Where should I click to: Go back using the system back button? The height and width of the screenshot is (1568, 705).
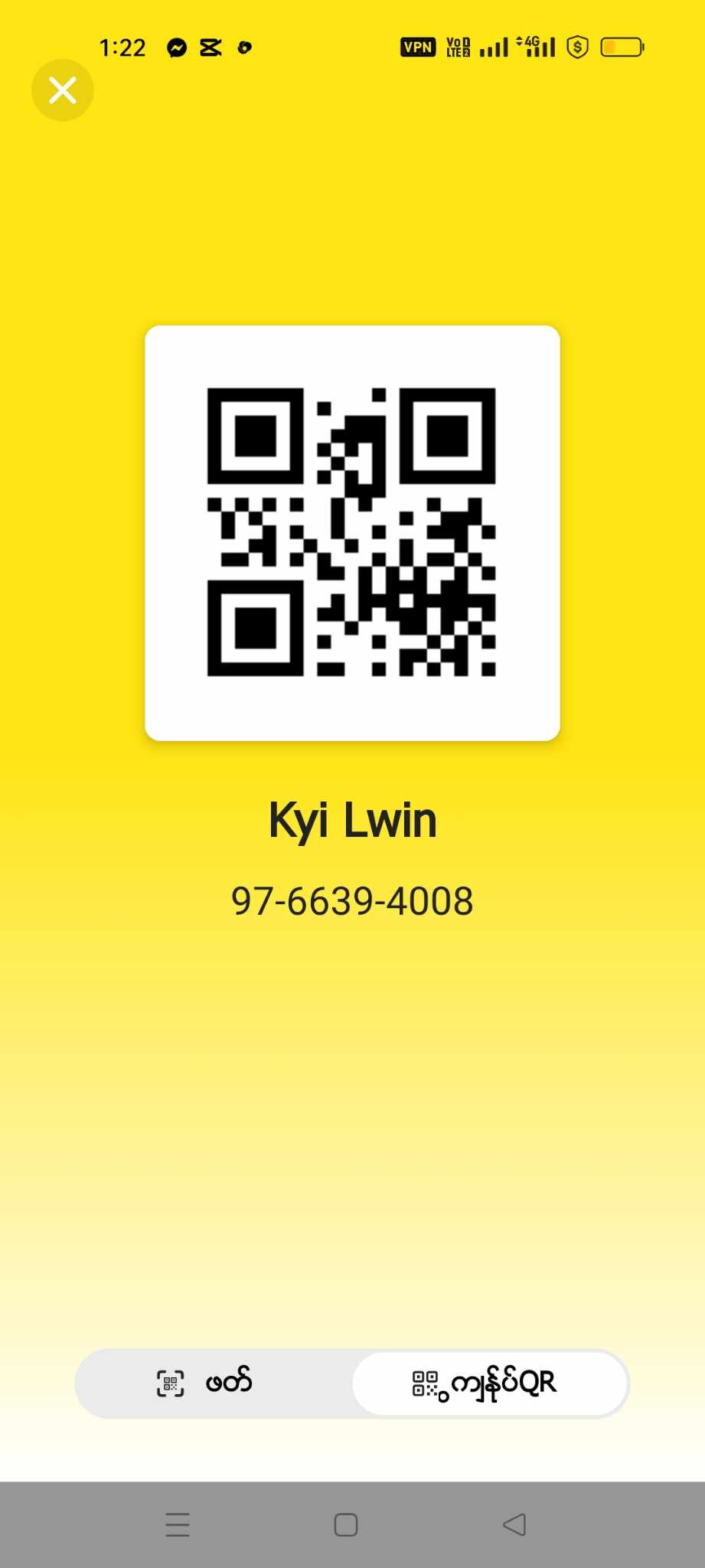click(514, 1524)
